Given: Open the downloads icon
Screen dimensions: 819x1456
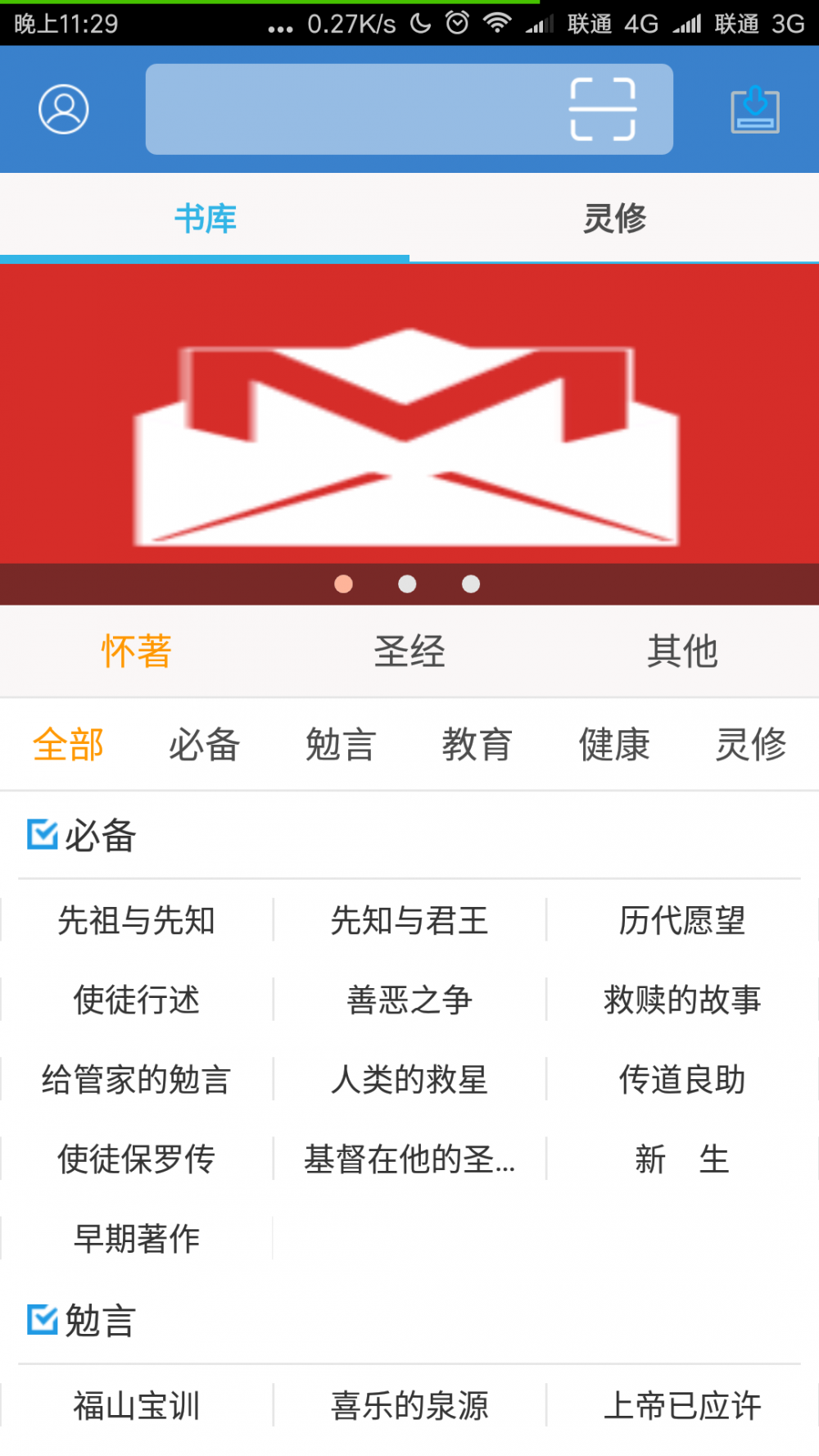Looking at the screenshot, I should point(754,110).
